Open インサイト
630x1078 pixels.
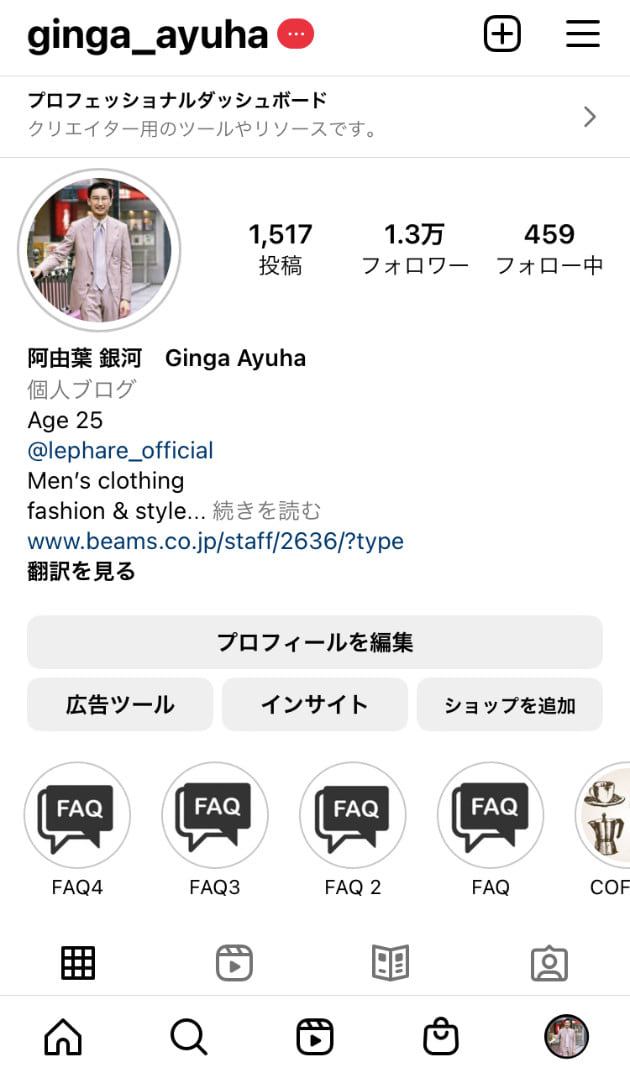coord(315,704)
